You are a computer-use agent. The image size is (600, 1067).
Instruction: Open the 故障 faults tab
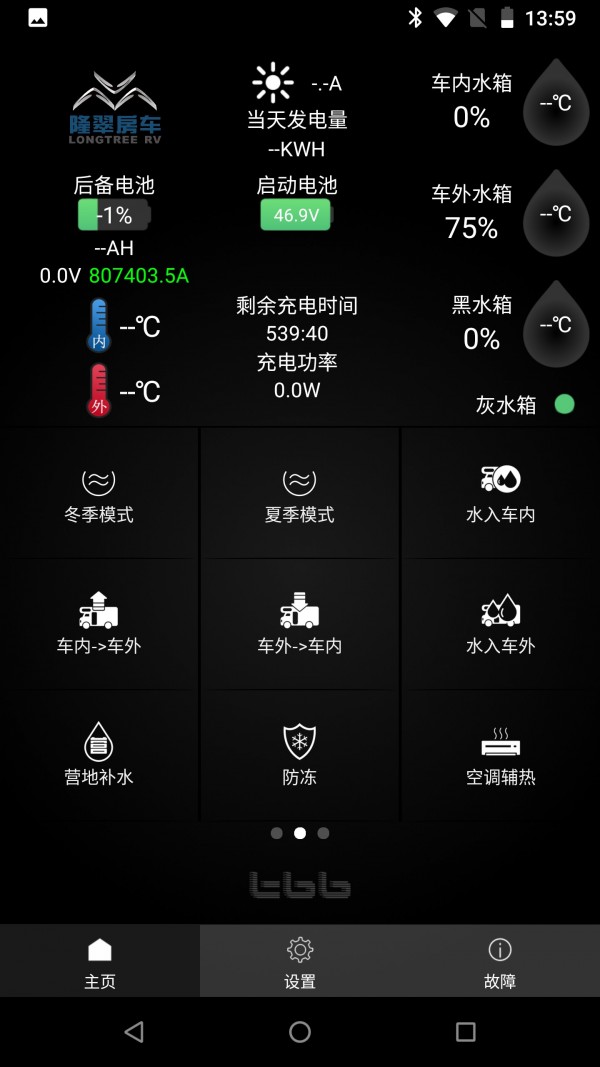(500, 961)
